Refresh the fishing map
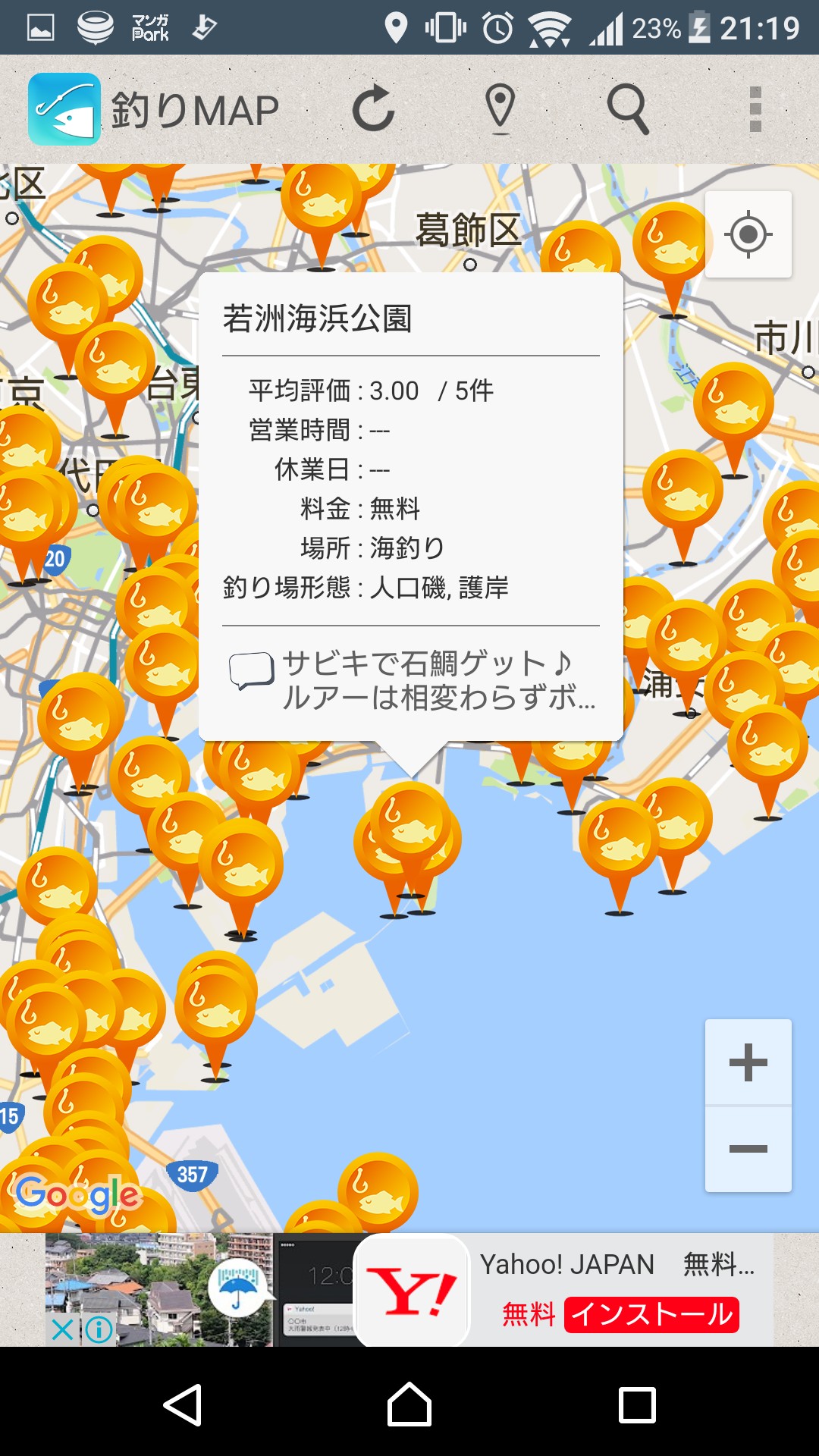819x1456 pixels. click(374, 110)
